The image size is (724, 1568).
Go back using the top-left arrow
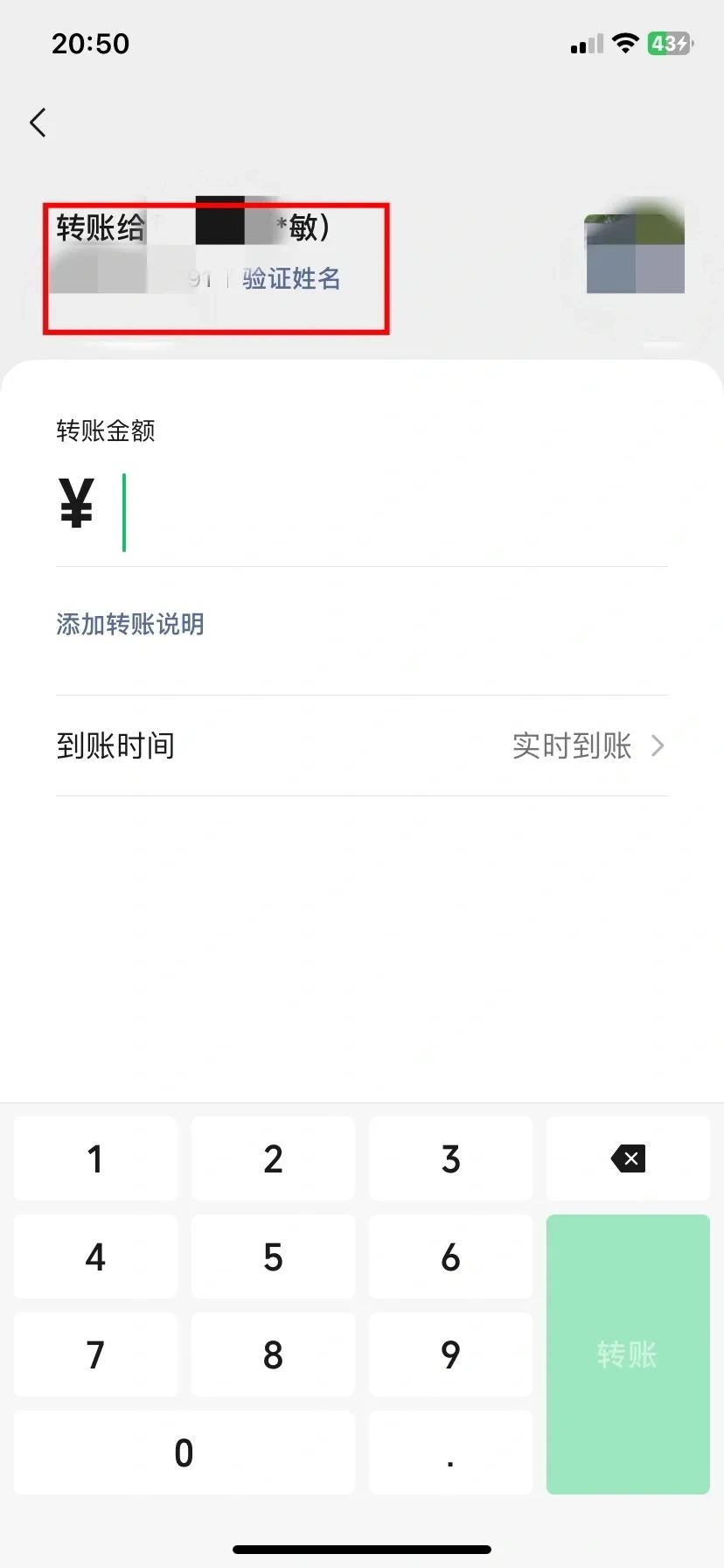pyautogui.click(x=38, y=122)
